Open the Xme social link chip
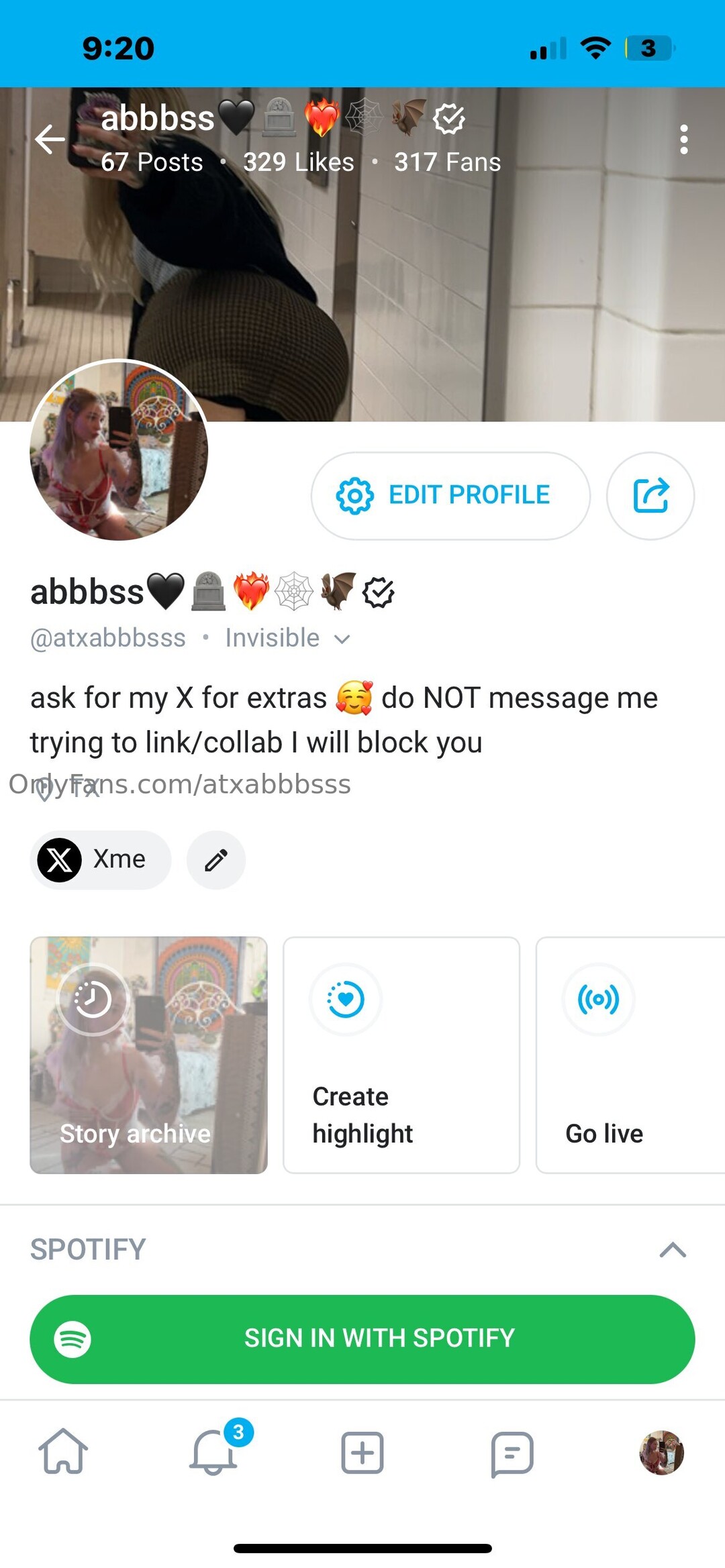This screenshot has height=1568, width=725. pyautogui.click(x=101, y=859)
